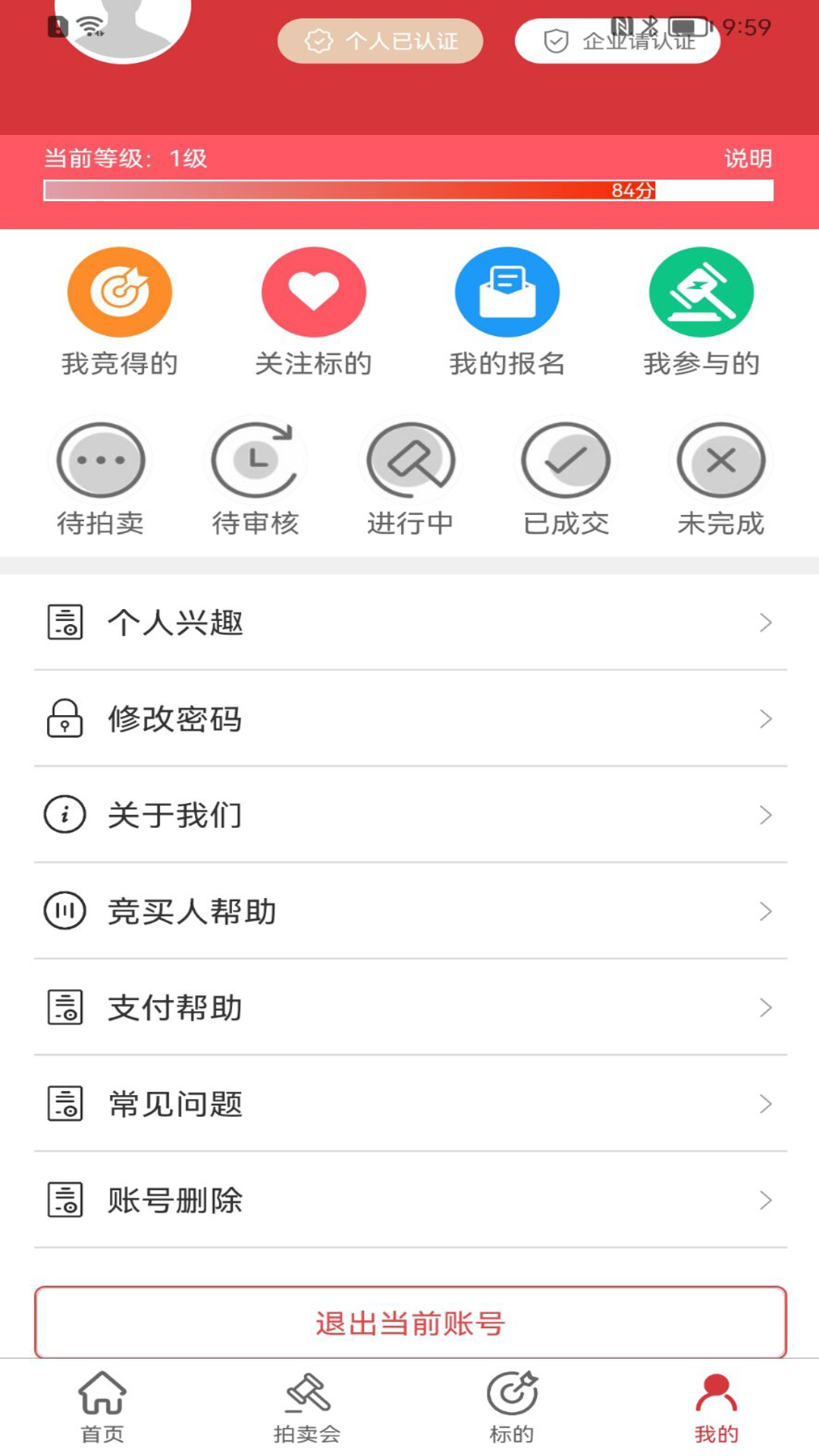Viewport: 819px width, 1456px height.
Task: View 待审核 pending review items
Action: click(256, 459)
